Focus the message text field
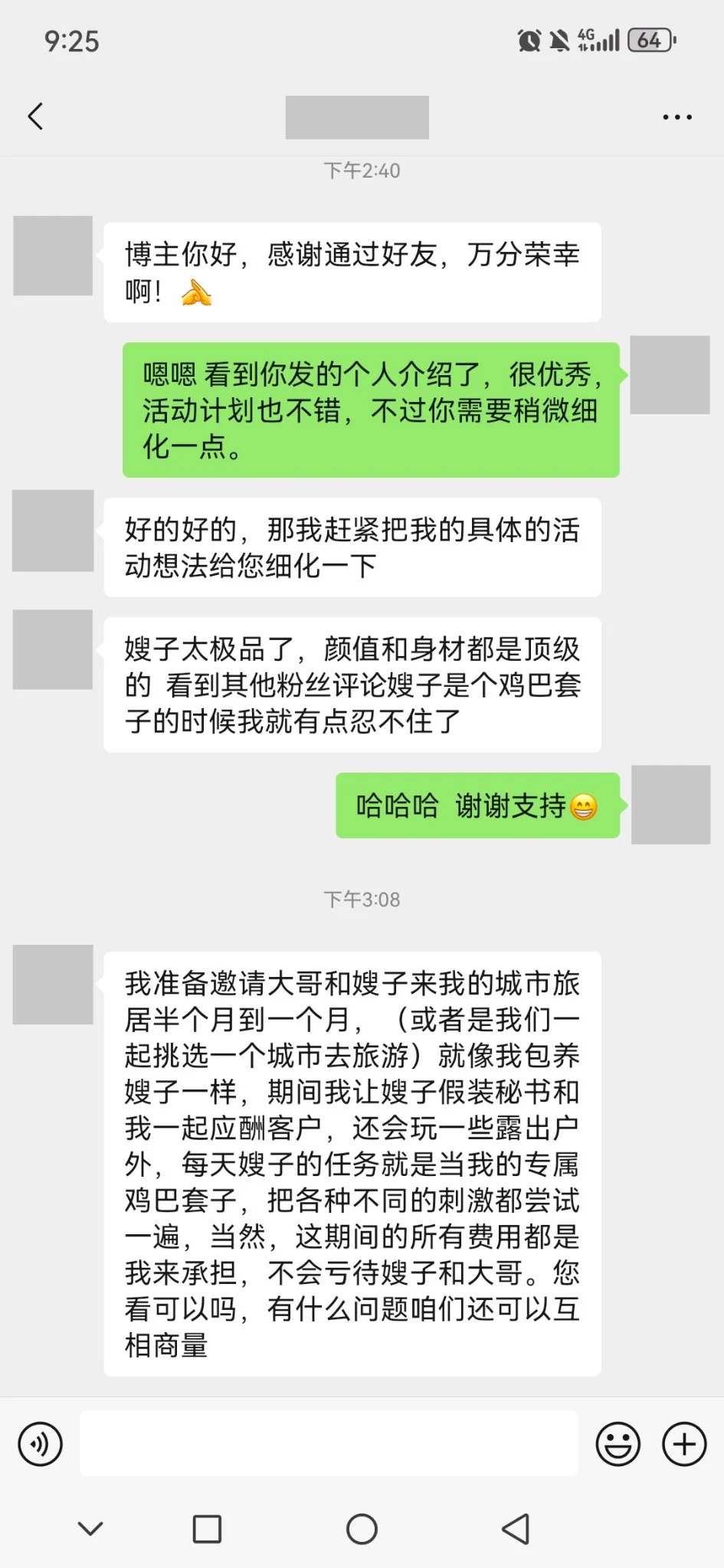This screenshot has width=724, height=1568. [328, 1444]
